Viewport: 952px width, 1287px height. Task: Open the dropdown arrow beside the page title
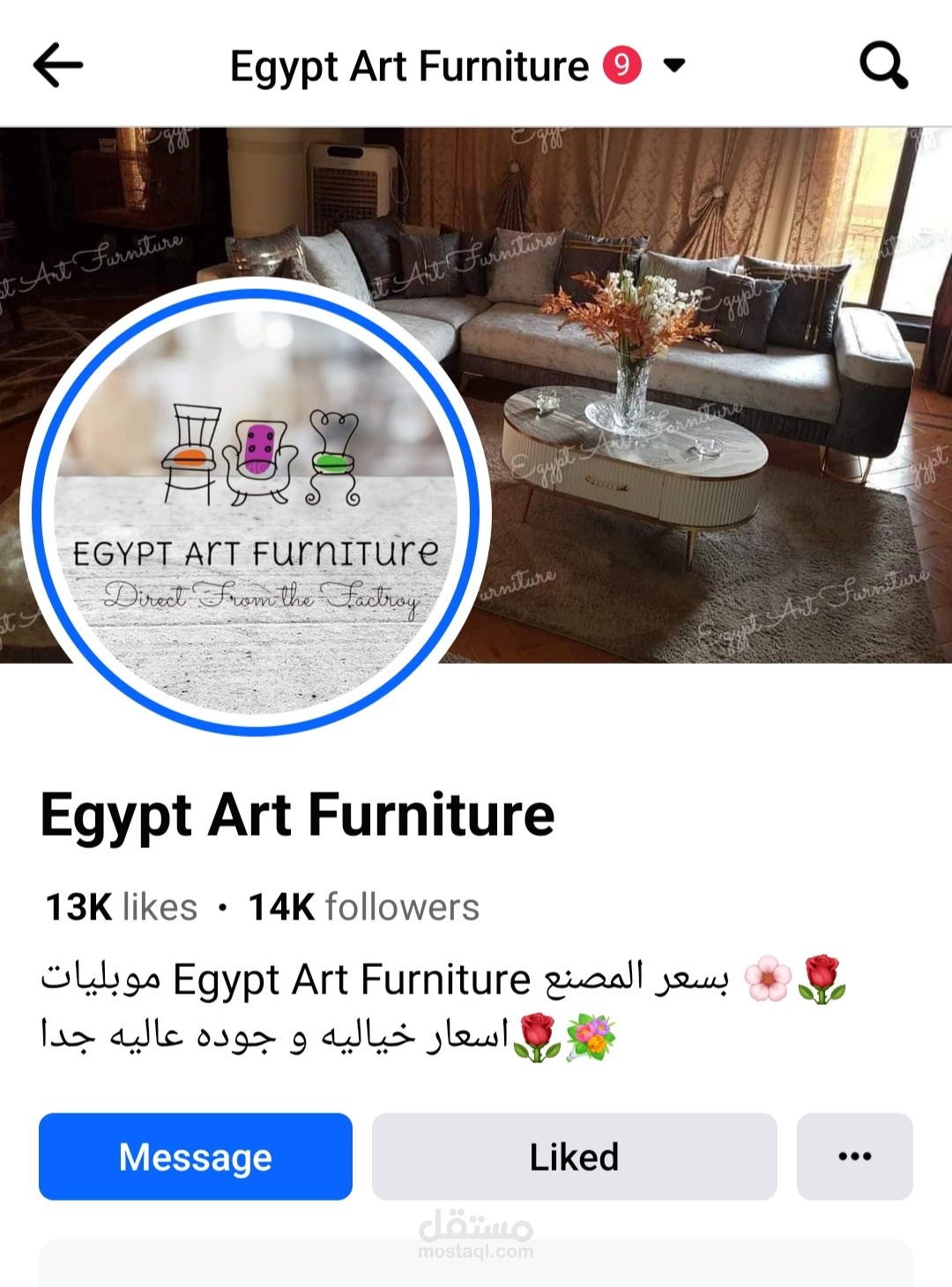pos(673,67)
